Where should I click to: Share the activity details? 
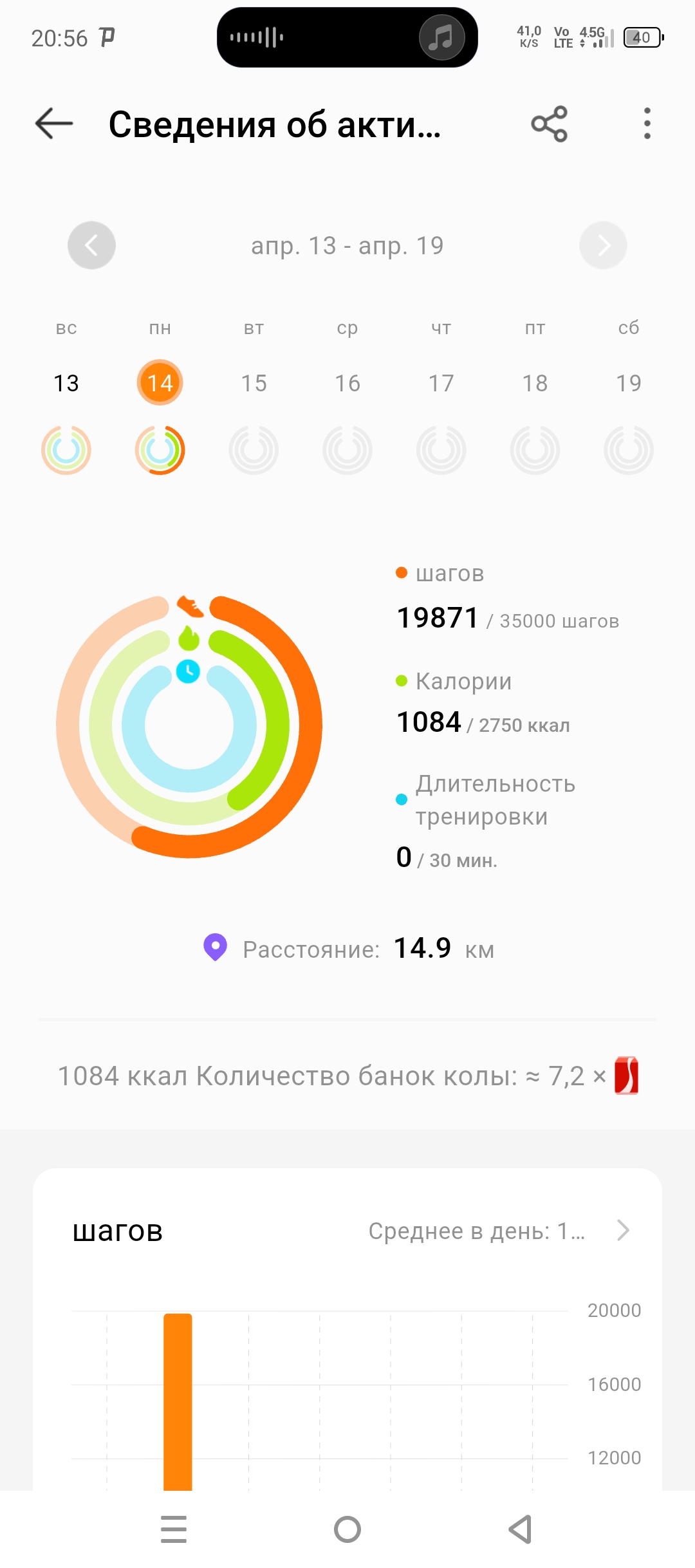pos(549,124)
